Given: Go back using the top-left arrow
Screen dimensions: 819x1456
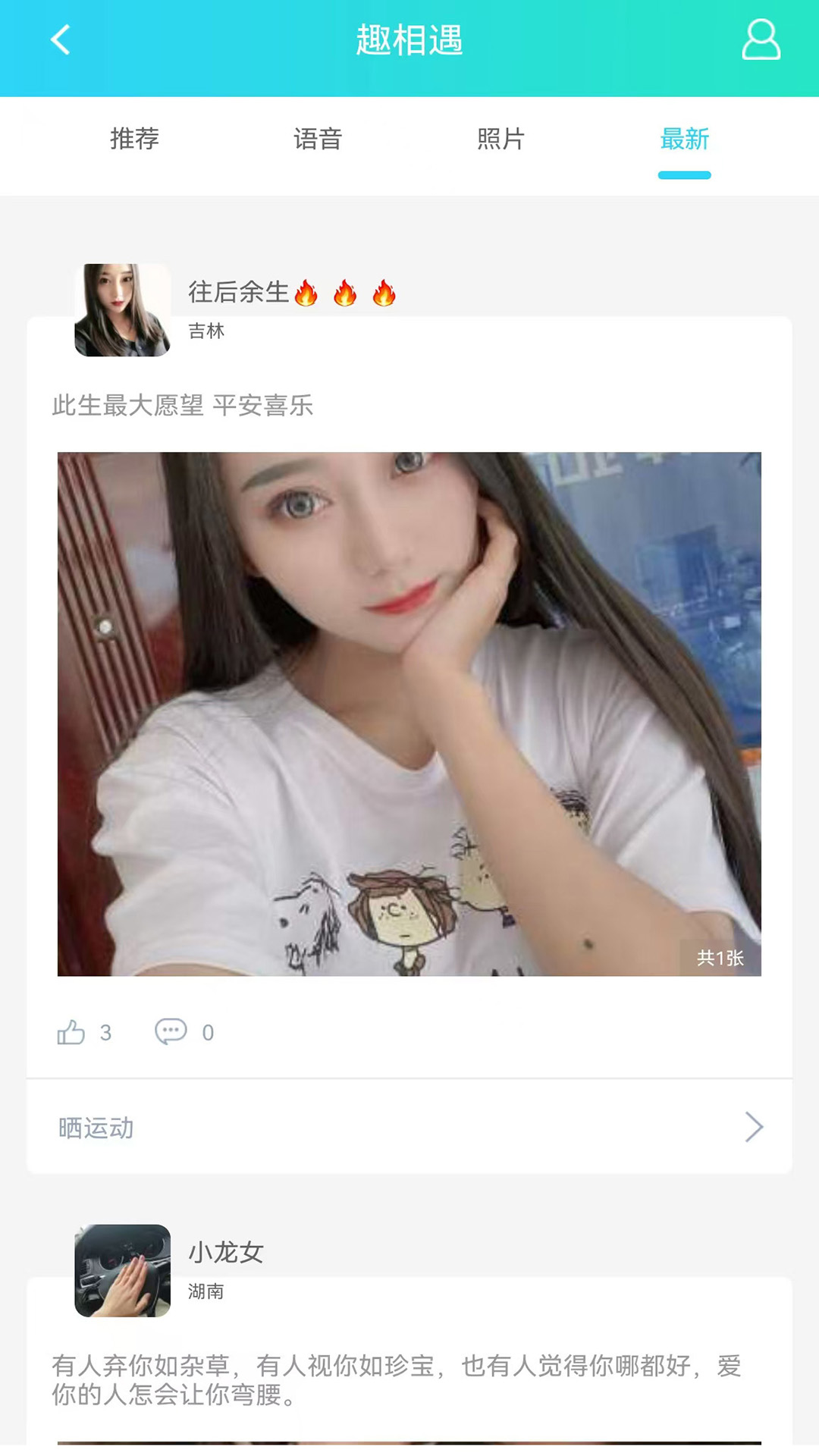Looking at the screenshot, I should click(61, 40).
